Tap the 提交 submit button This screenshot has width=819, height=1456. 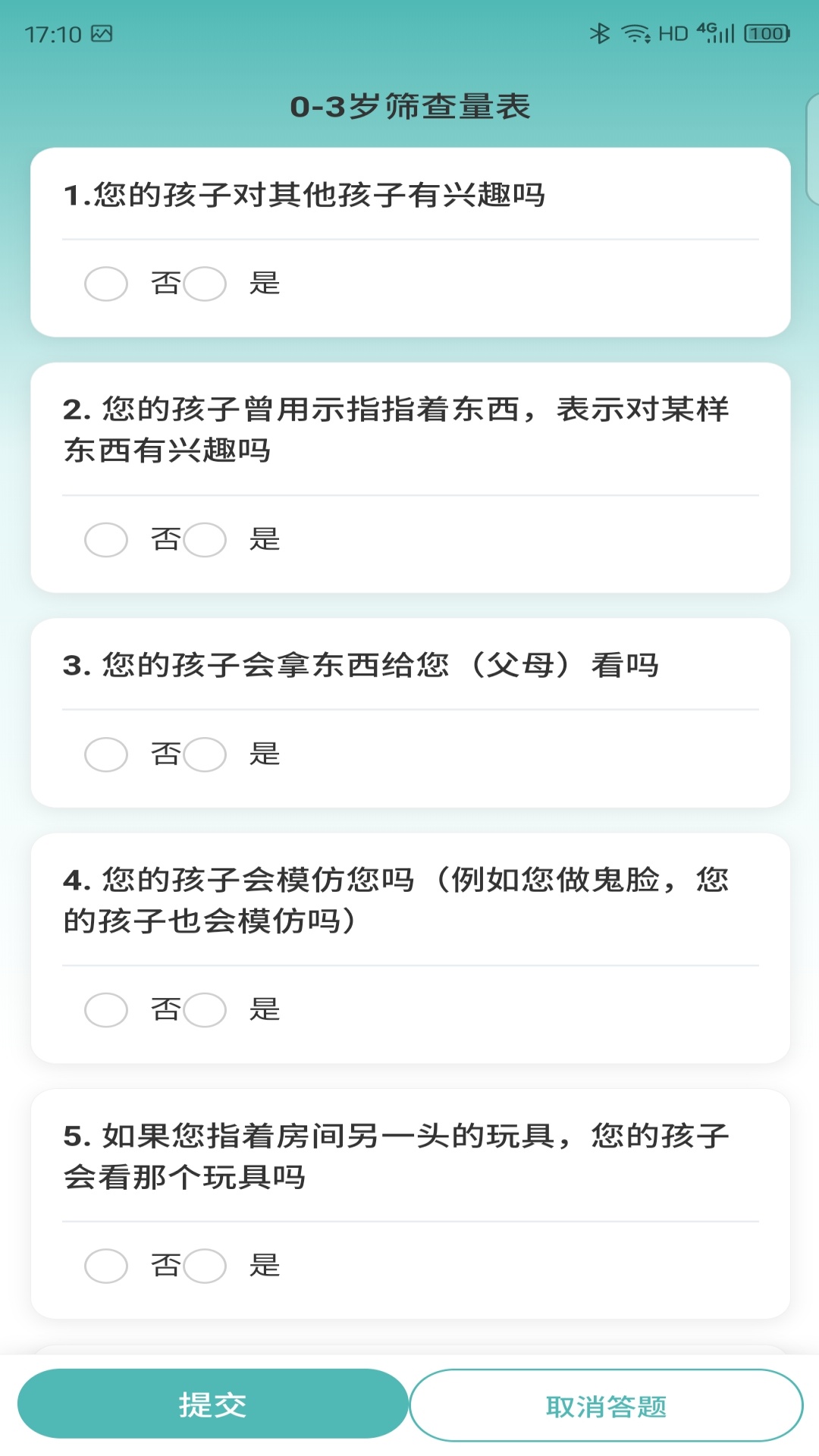[x=212, y=1404]
